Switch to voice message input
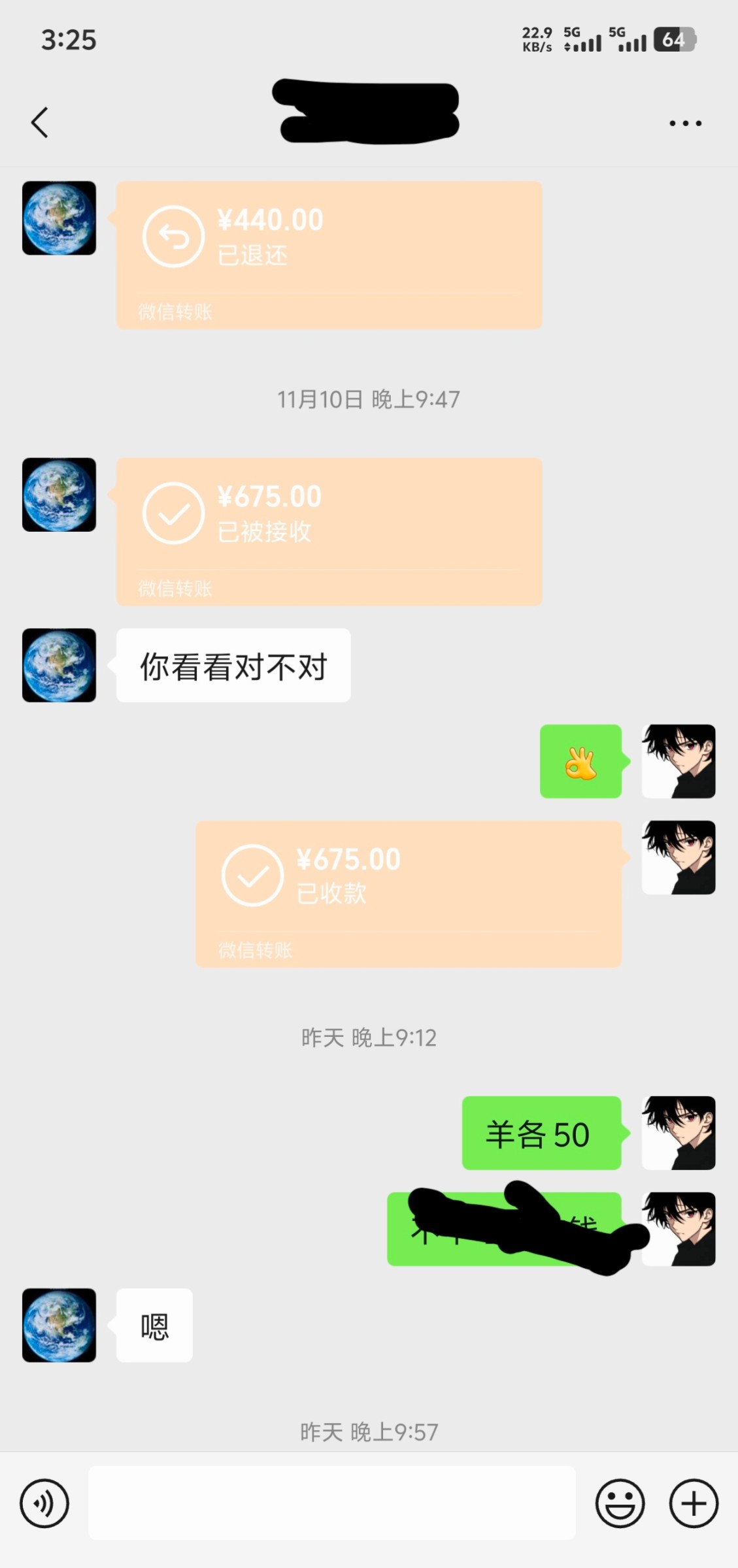Viewport: 738px width, 1568px height. (x=44, y=1503)
